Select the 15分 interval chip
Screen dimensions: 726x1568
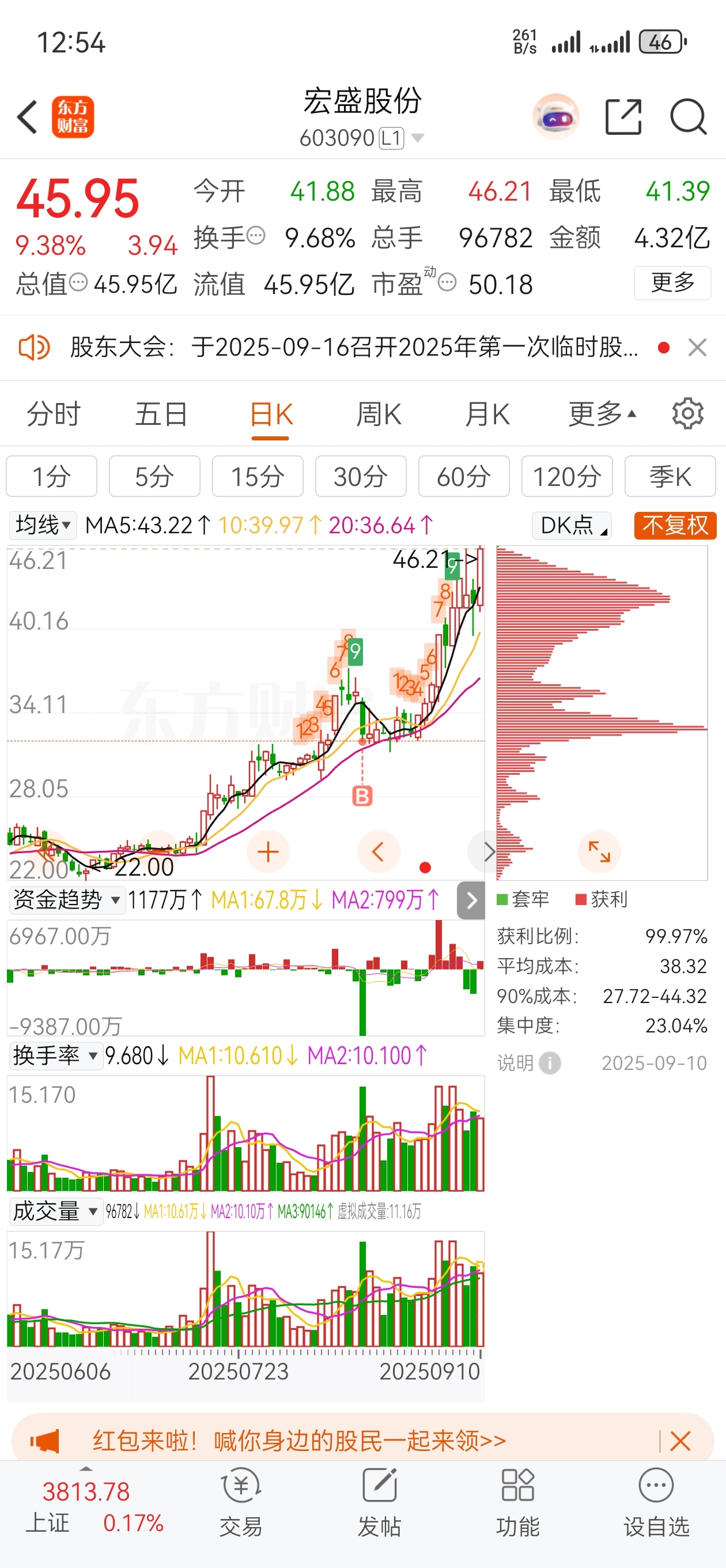click(x=258, y=476)
